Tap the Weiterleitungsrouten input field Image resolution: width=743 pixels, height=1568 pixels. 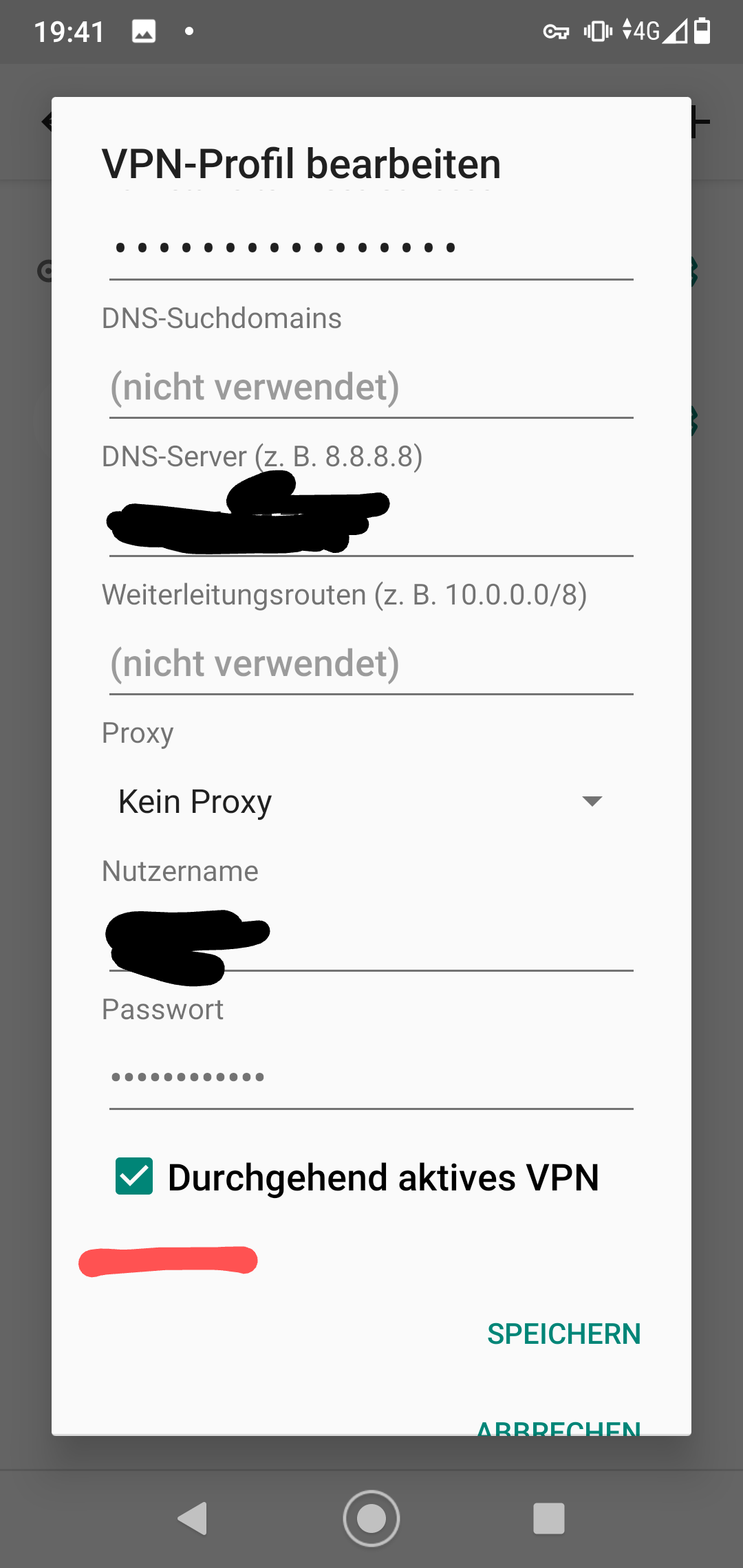point(371,664)
